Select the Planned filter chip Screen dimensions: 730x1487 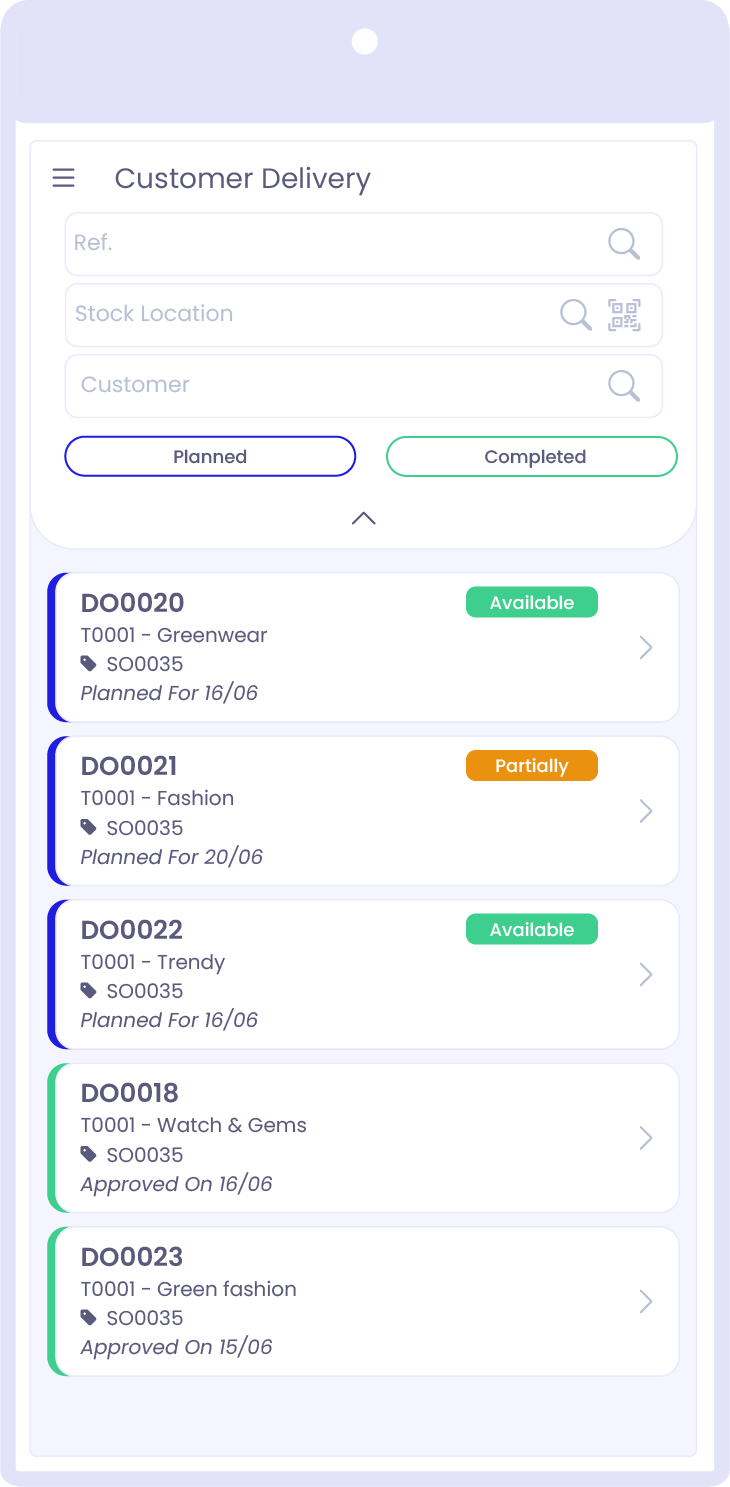point(210,456)
